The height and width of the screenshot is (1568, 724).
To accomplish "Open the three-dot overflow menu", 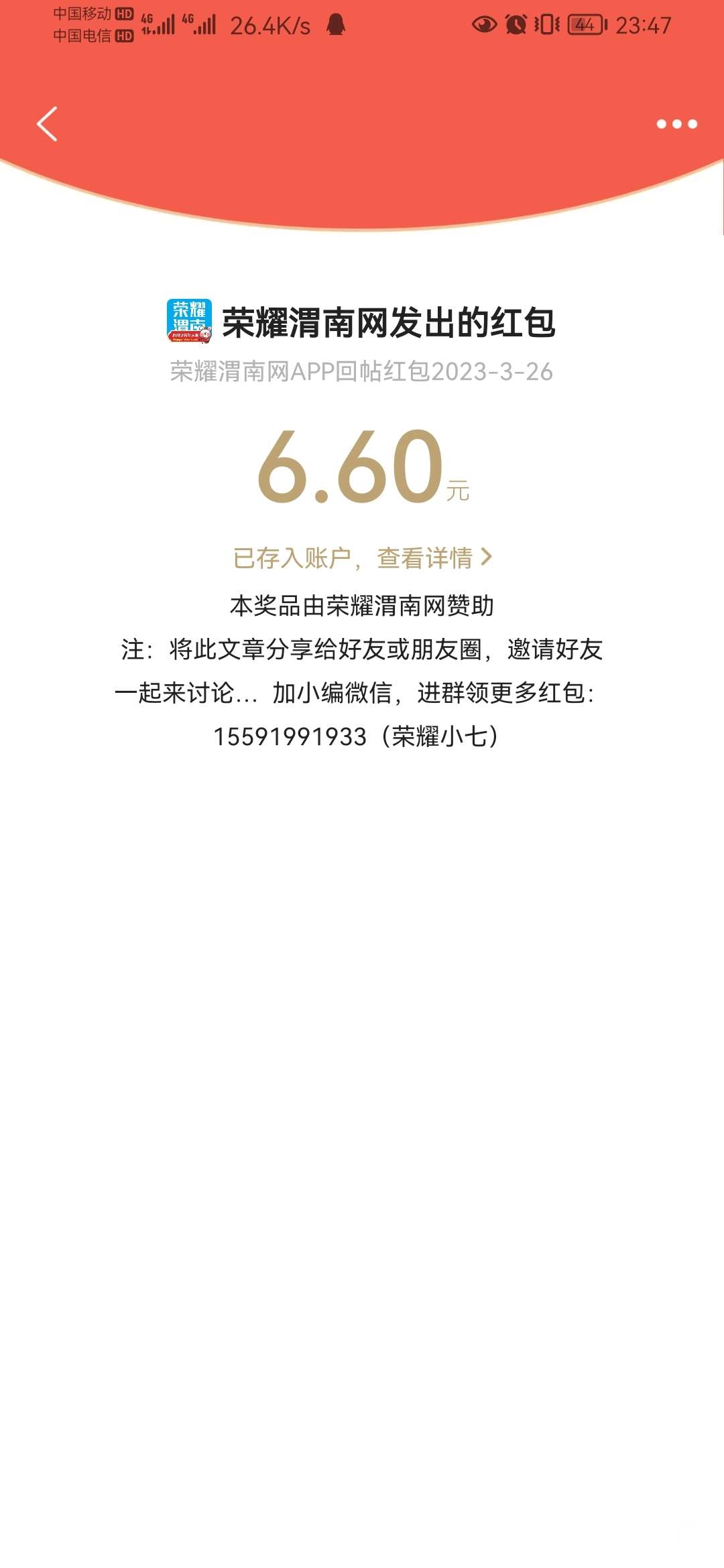I will (676, 124).
